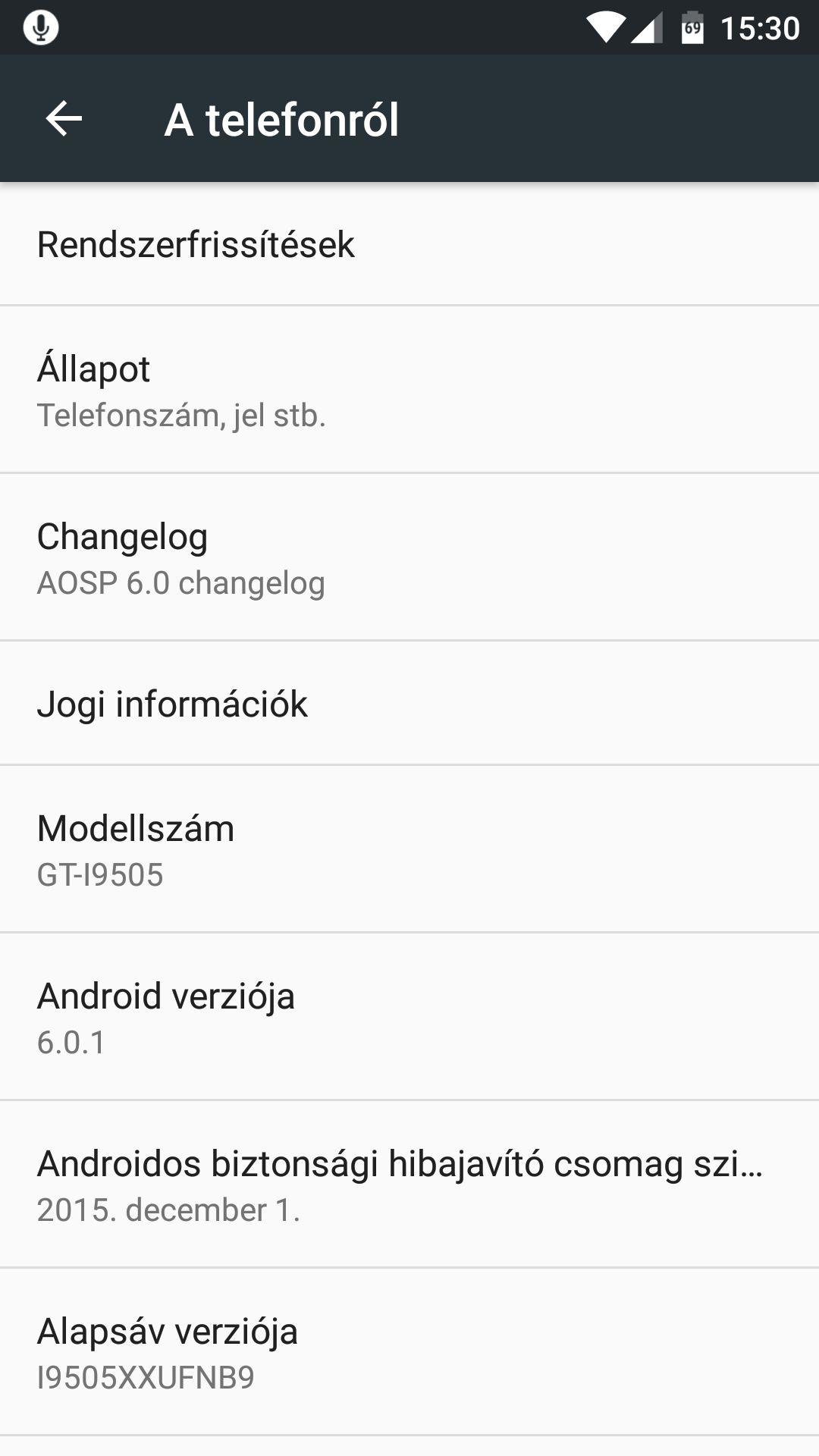The width and height of the screenshot is (819, 1456).
Task: Tap Android verziója 6.0.1
Action: coord(409,1017)
